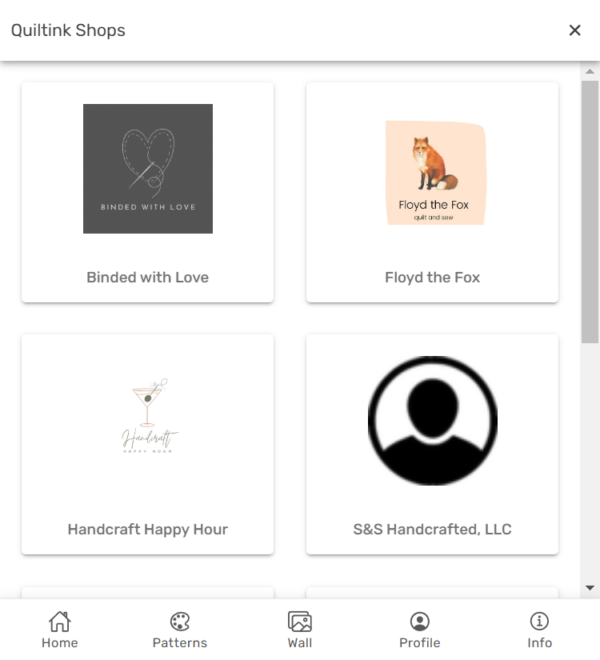Screen dimensions: 600x660
Task: Open the Wall tab
Action: 300,630
